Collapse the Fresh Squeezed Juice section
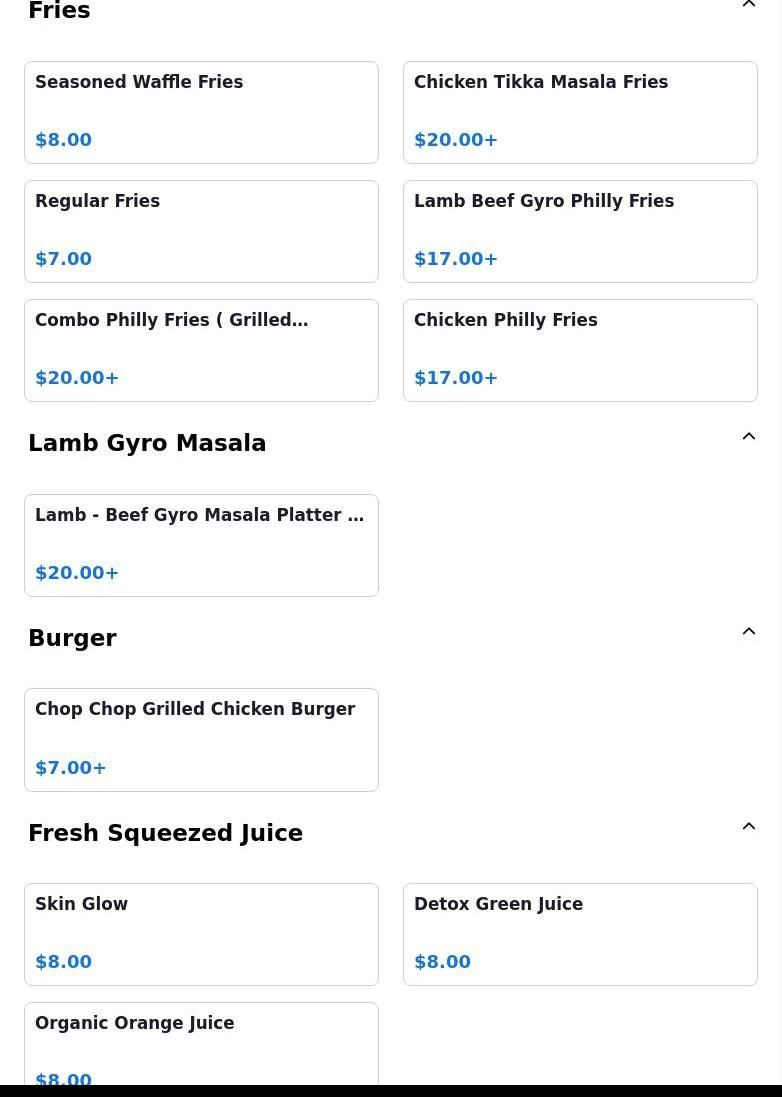 click(x=748, y=827)
